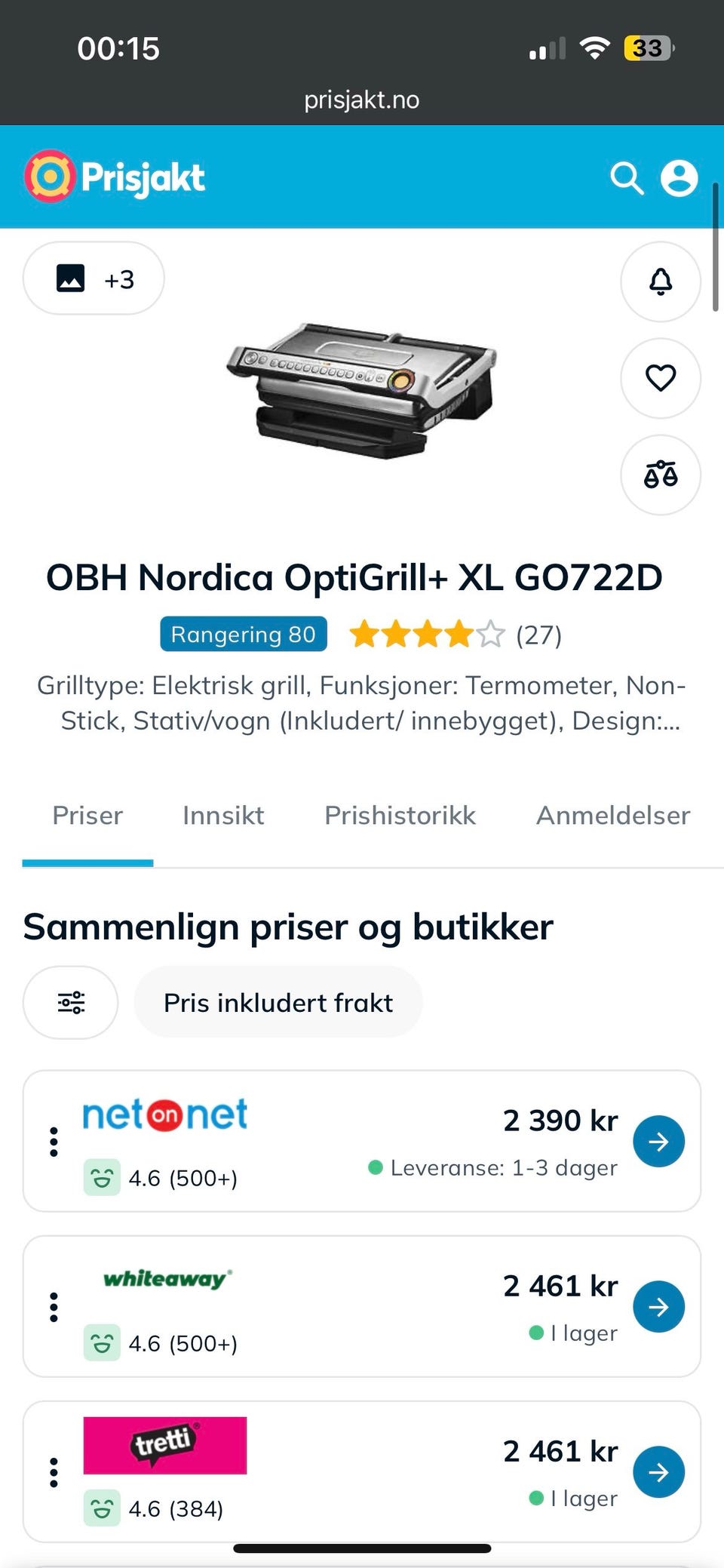Open more options for NetOnNet offer

coord(54,1142)
